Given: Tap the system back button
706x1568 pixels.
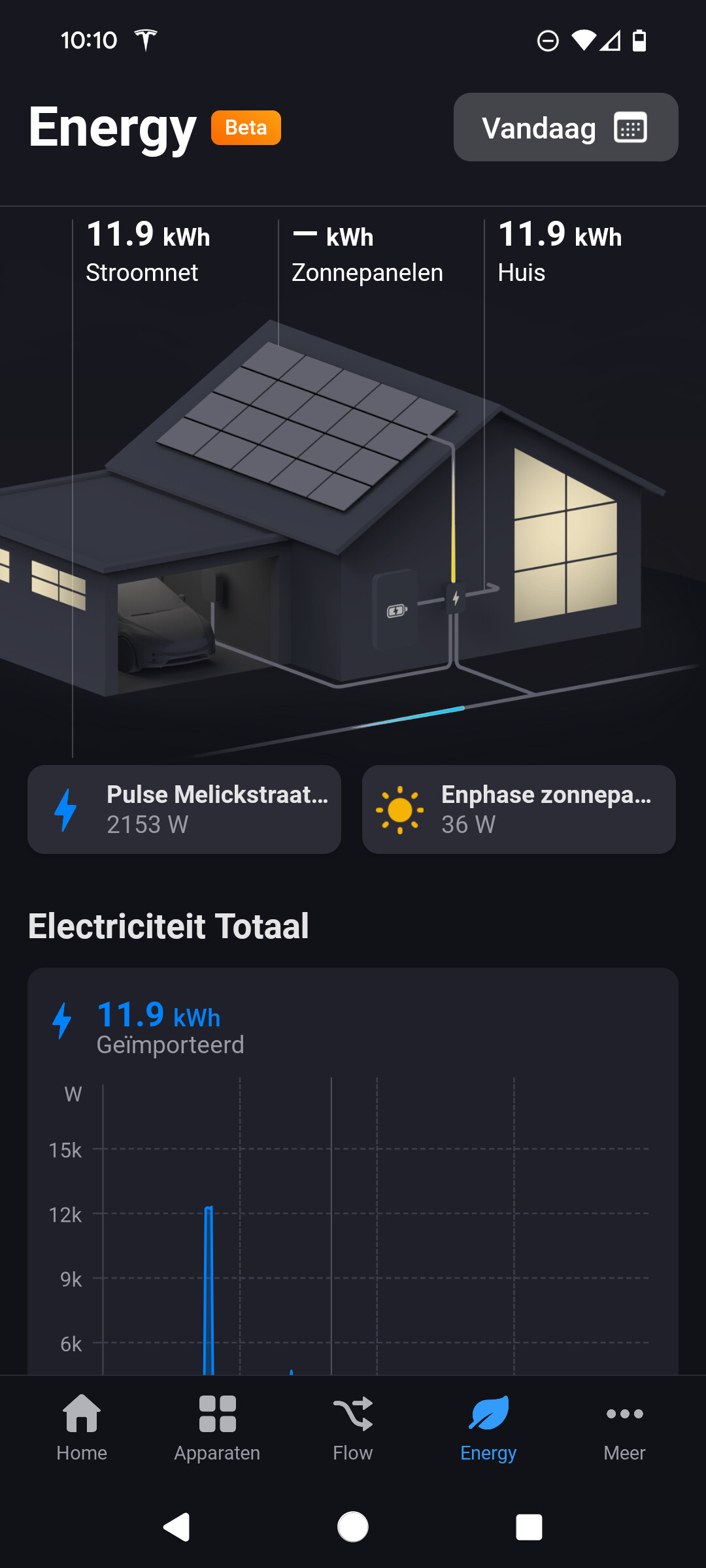Looking at the screenshot, I should tap(176, 1527).
